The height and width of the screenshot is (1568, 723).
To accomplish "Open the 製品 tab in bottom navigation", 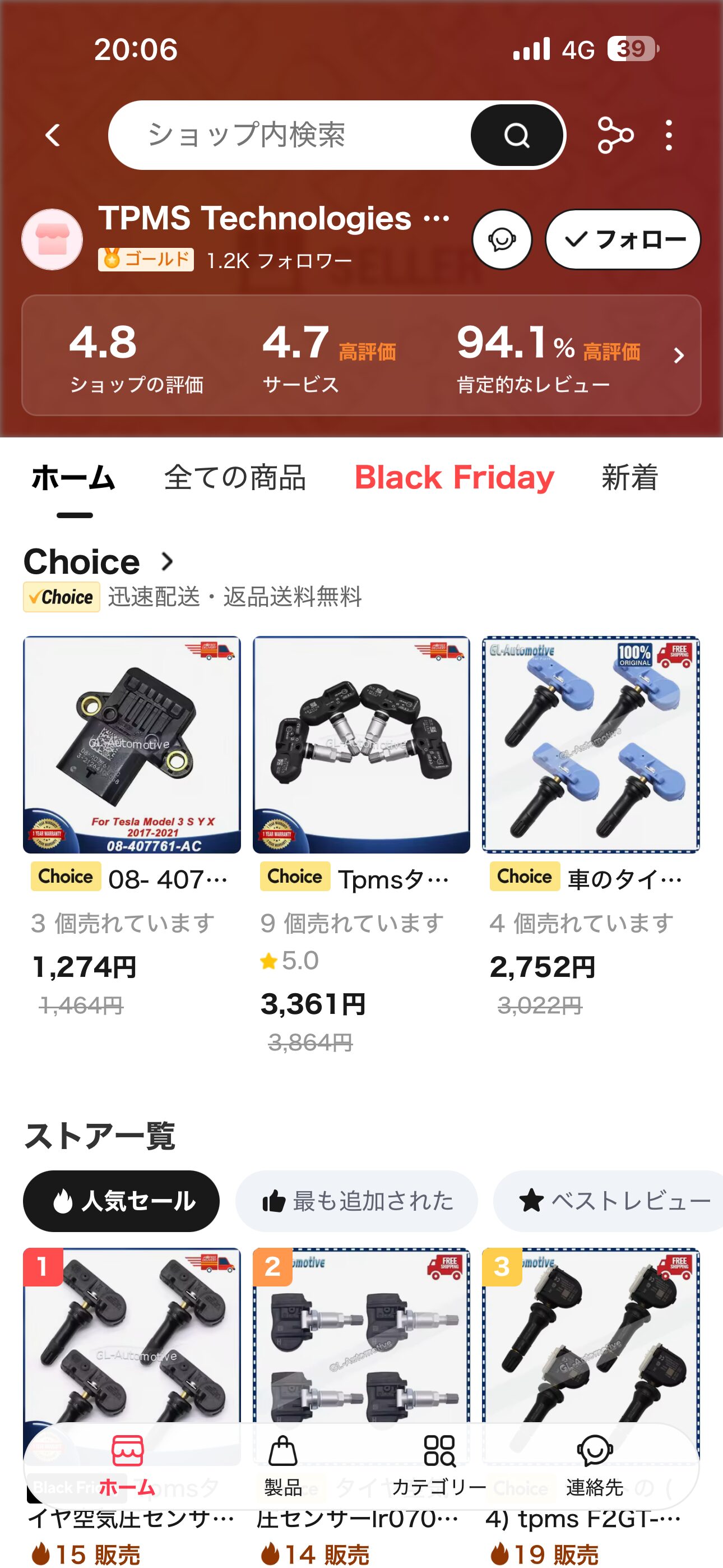I will [283, 1466].
